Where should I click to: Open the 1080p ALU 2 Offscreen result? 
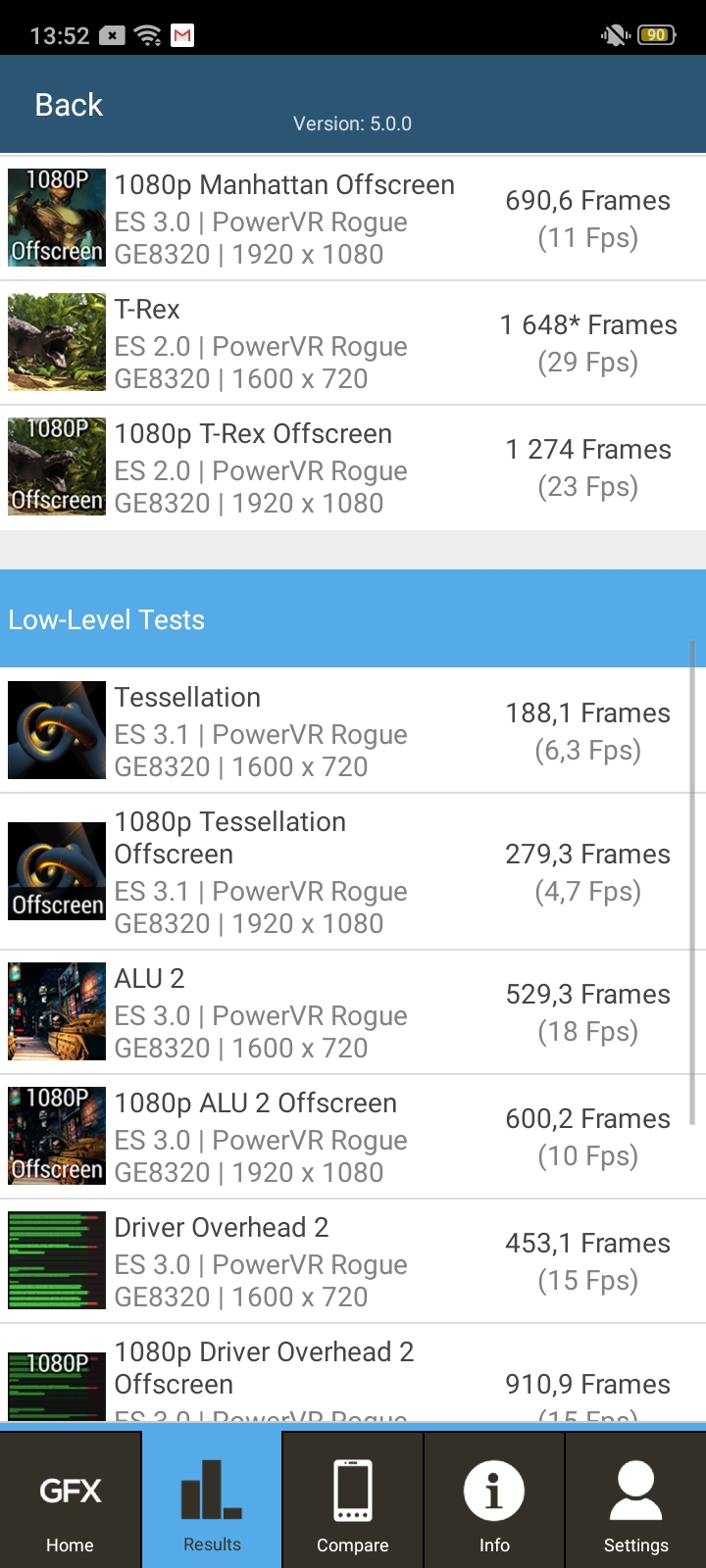[353, 1137]
